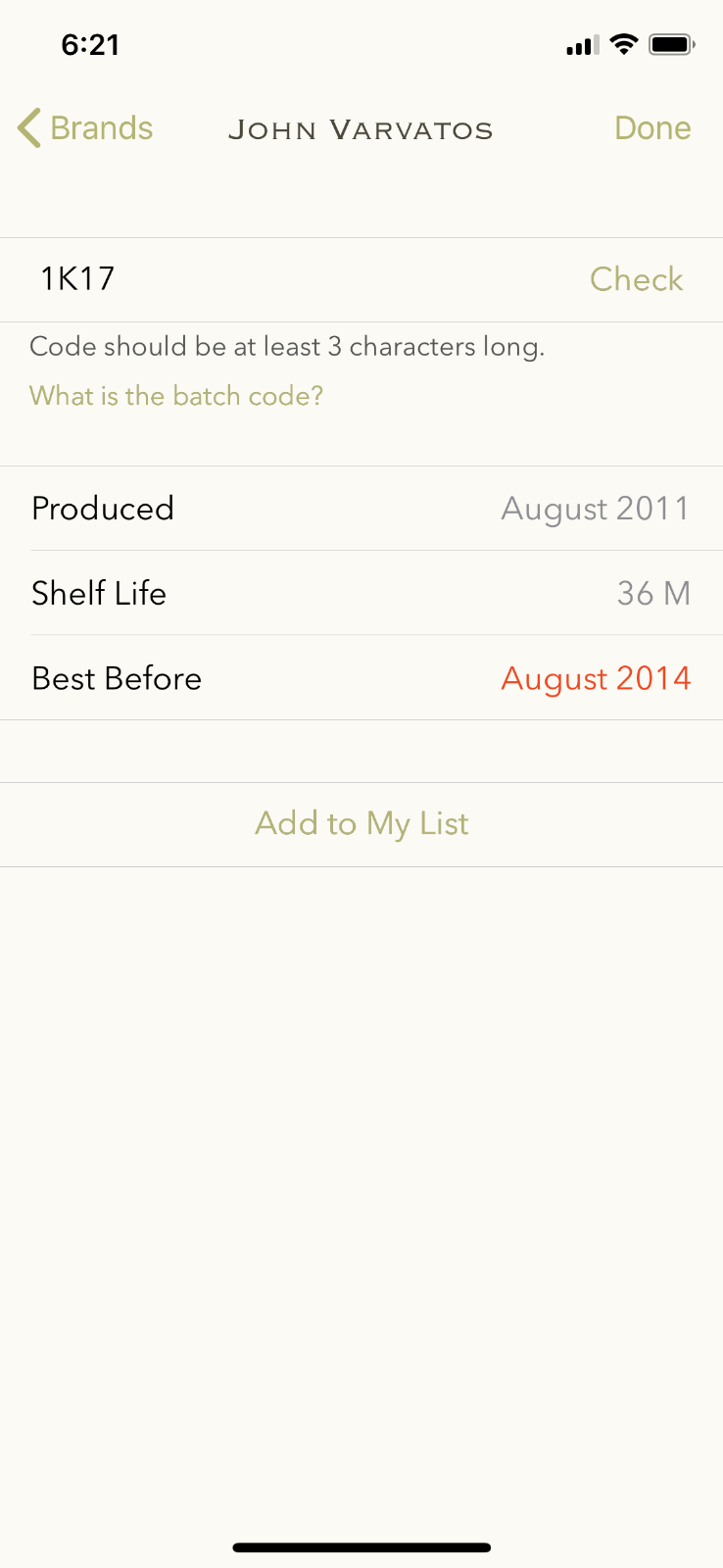The width and height of the screenshot is (723, 1568).
Task: Add this product to My List
Action: [361, 823]
